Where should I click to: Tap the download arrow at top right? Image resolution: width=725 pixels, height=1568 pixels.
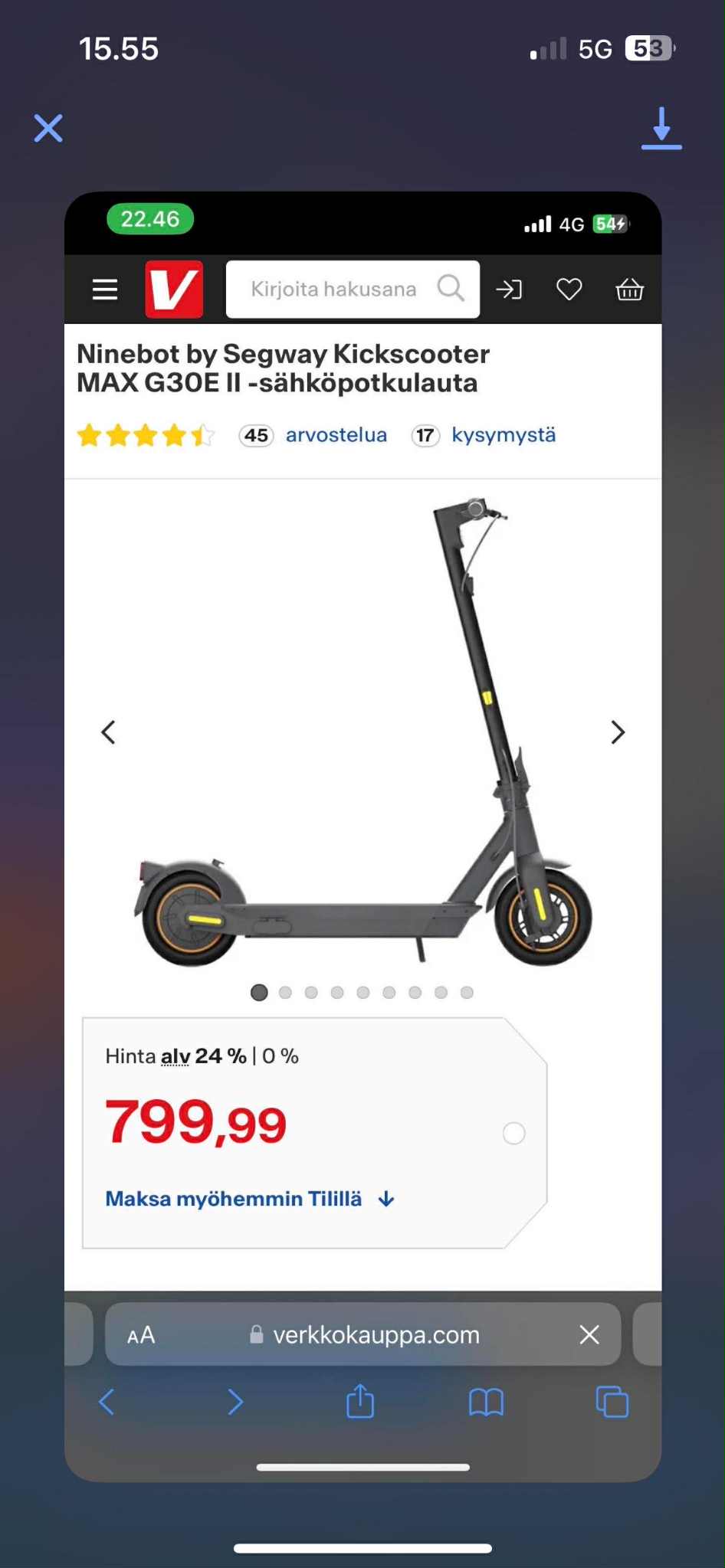(661, 129)
